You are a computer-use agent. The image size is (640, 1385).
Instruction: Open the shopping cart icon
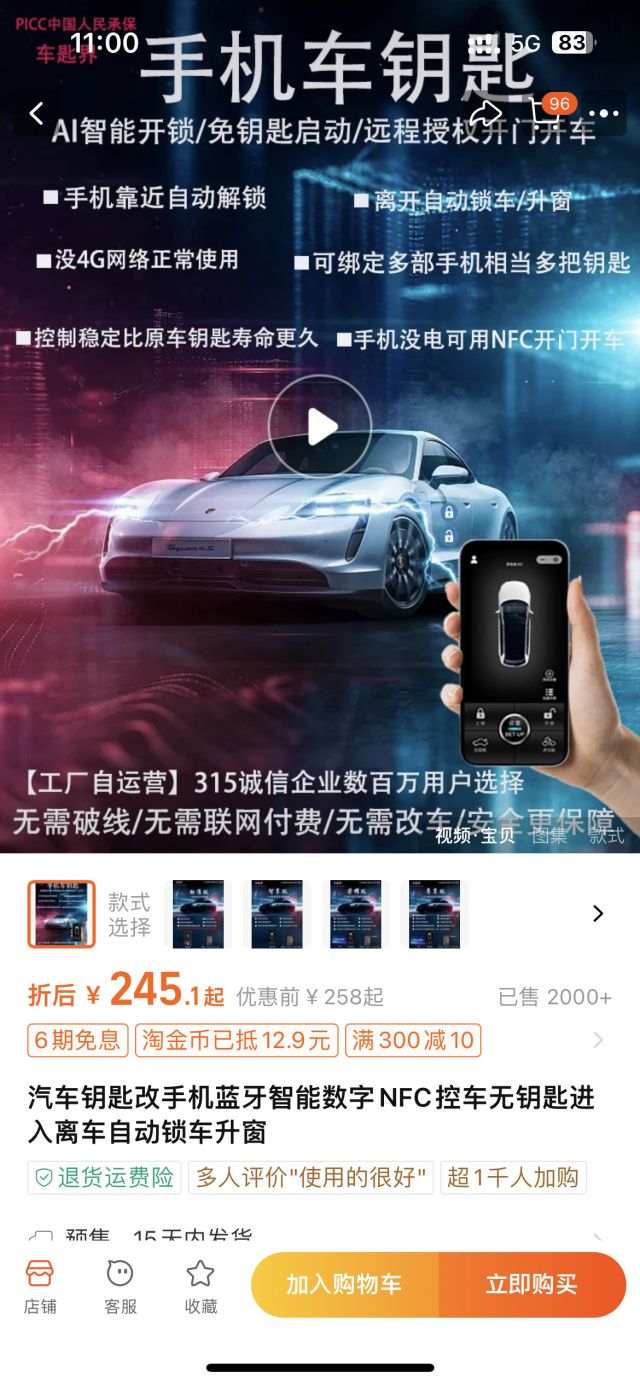(x=546, y=113)
